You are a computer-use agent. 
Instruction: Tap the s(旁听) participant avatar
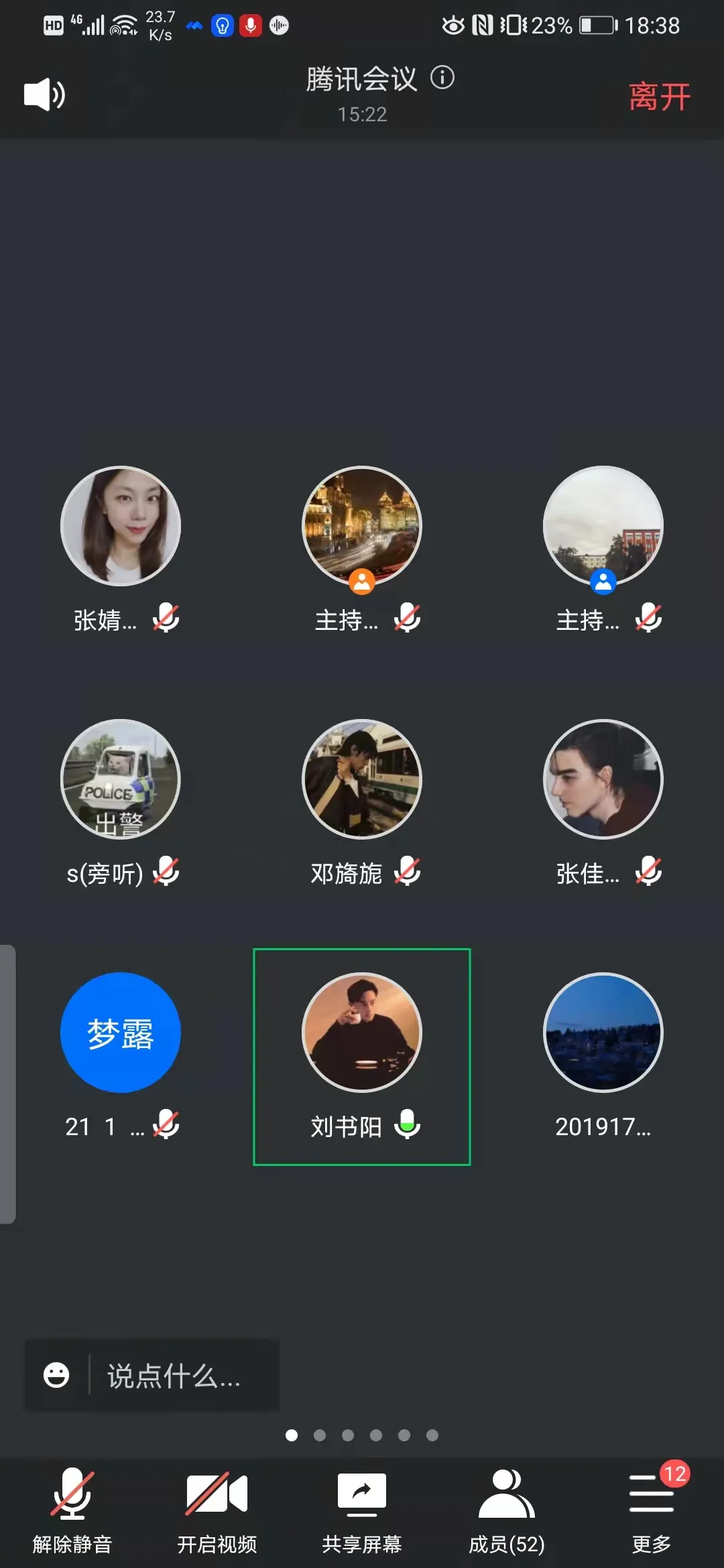pos(121,779)
